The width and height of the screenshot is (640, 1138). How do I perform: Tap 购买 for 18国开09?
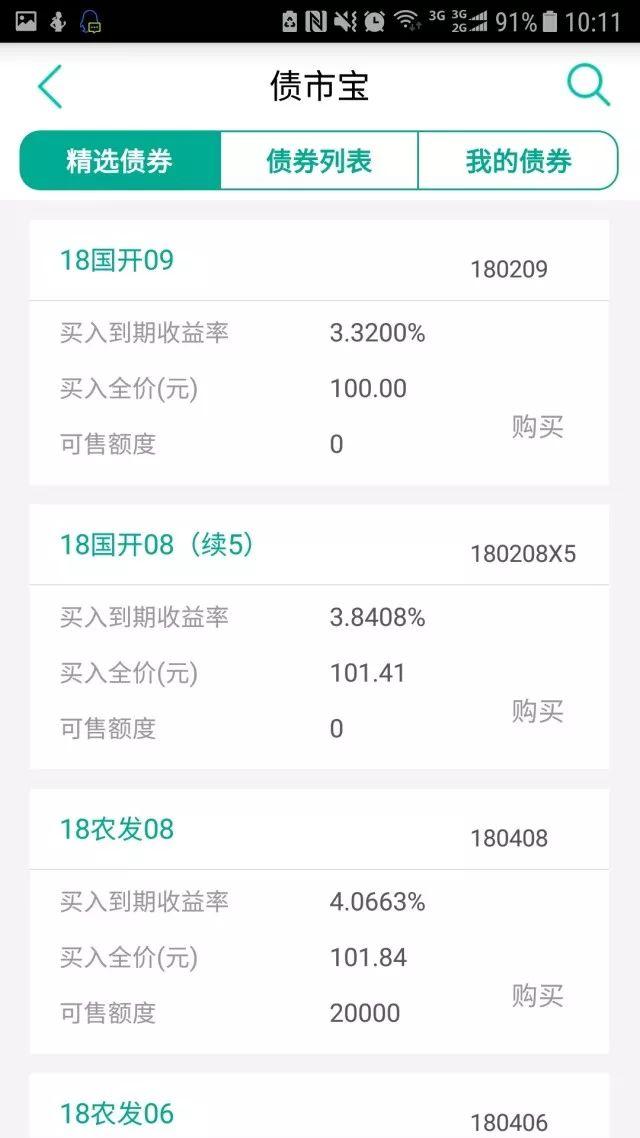538,427
